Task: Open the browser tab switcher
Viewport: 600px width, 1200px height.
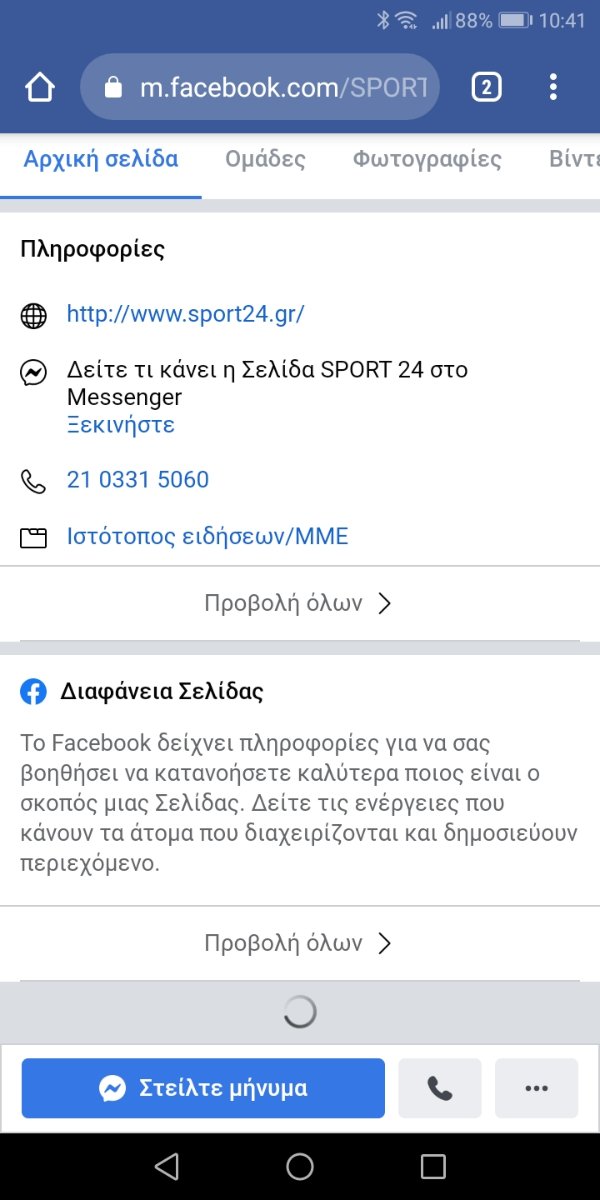Action: click(x=486, y=88)
